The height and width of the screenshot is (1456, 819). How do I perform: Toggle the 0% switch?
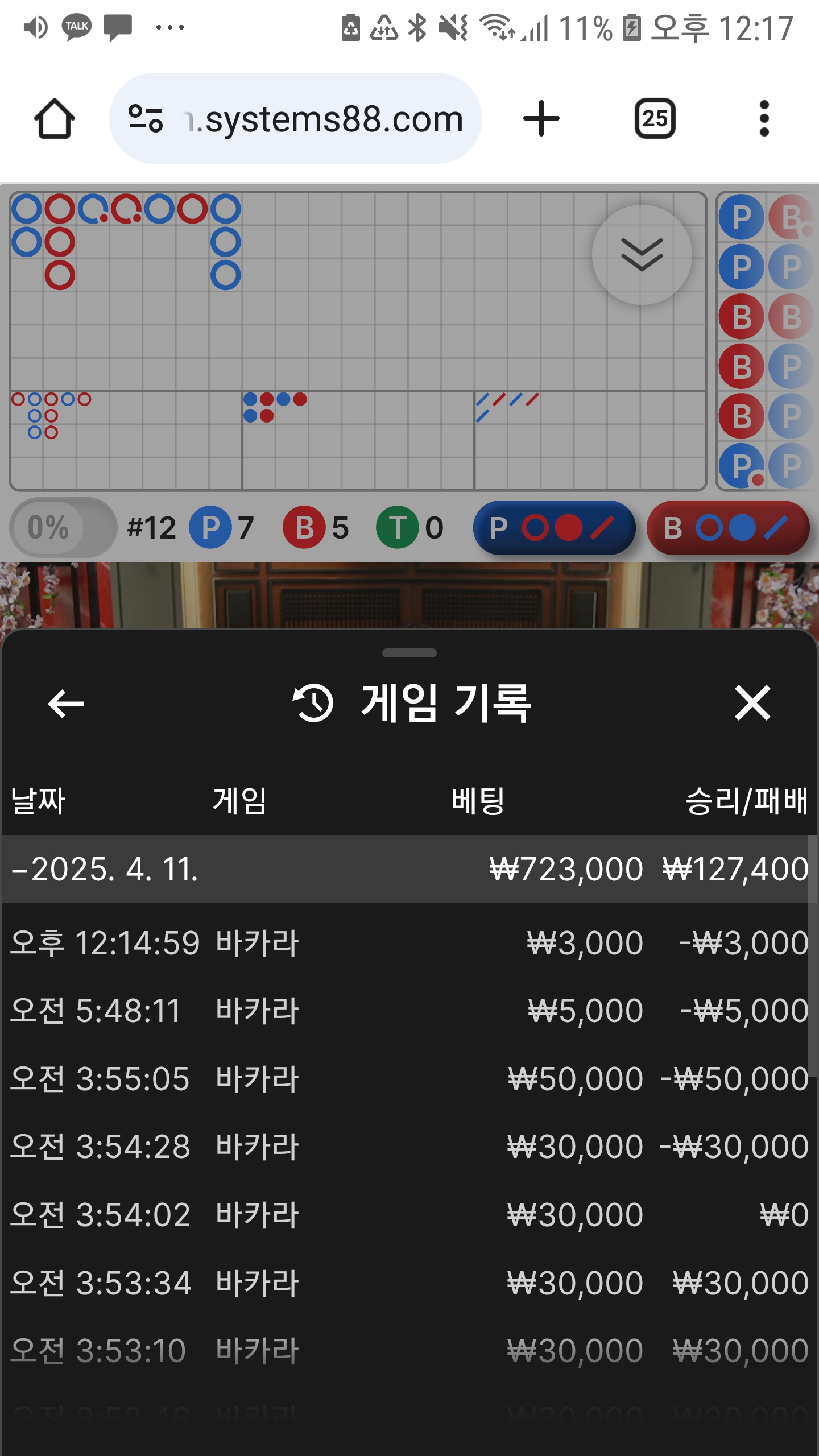(63, 527)
